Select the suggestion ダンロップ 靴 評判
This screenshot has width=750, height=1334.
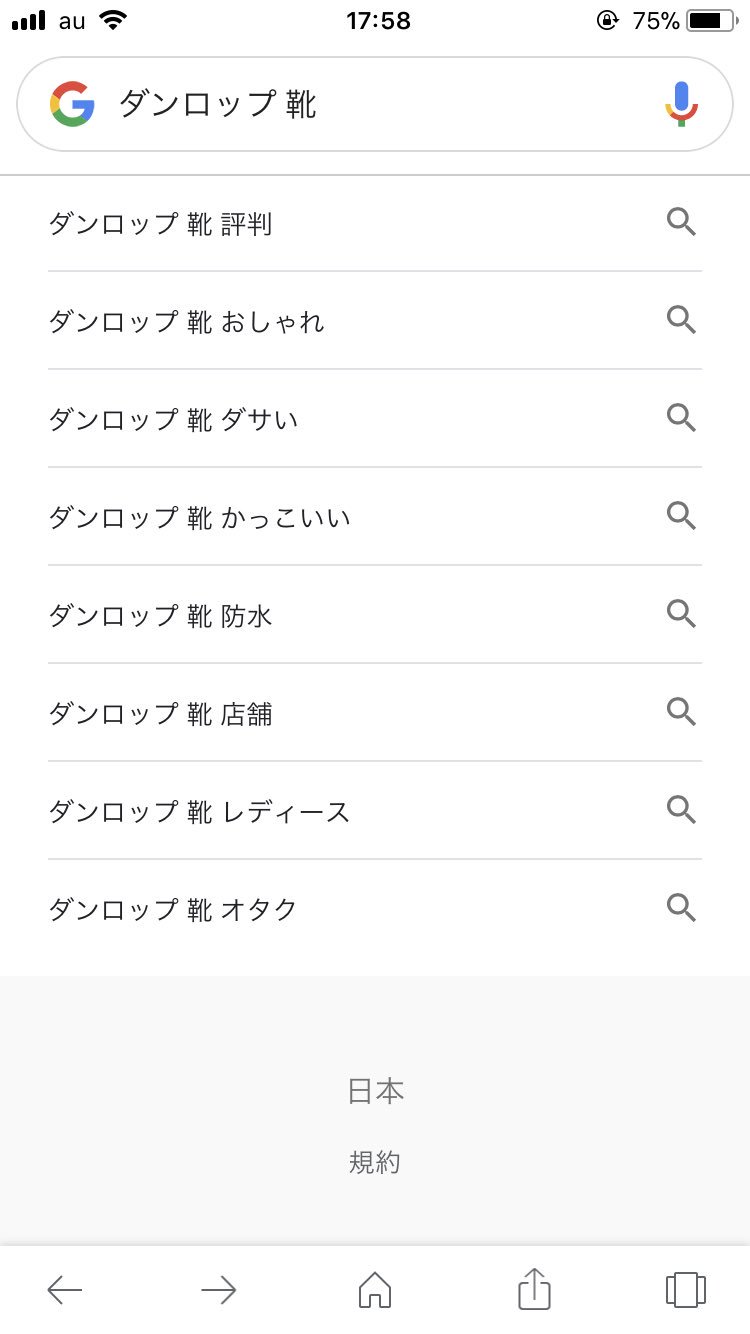click(375, 223)
